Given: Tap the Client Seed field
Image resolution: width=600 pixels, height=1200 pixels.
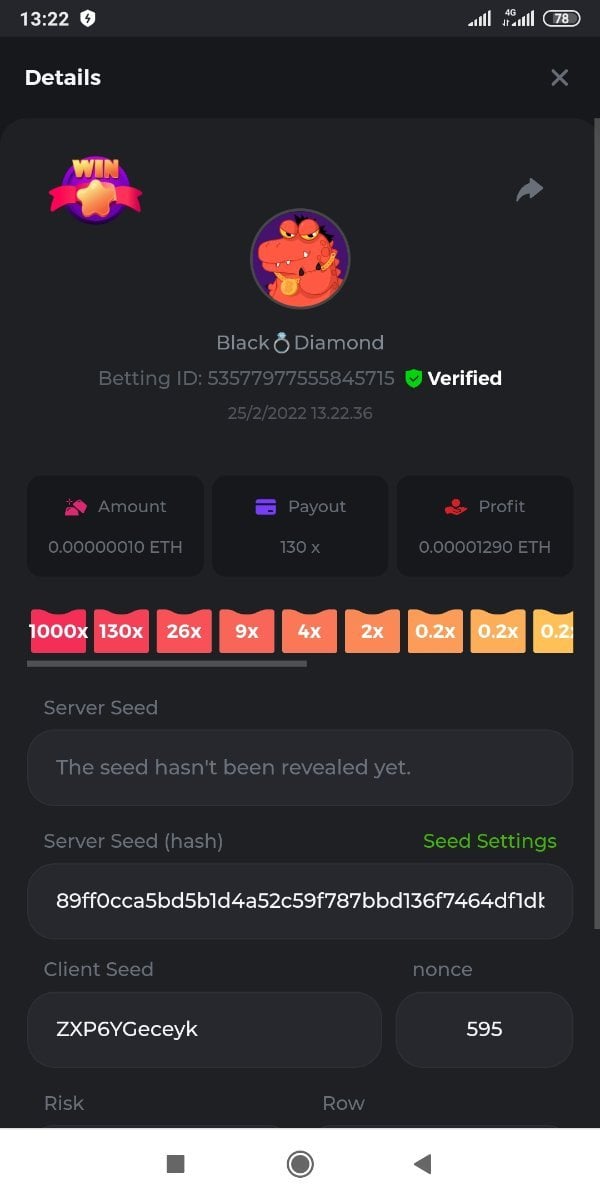Looking at the screenshot, I should coord(204,1029).
